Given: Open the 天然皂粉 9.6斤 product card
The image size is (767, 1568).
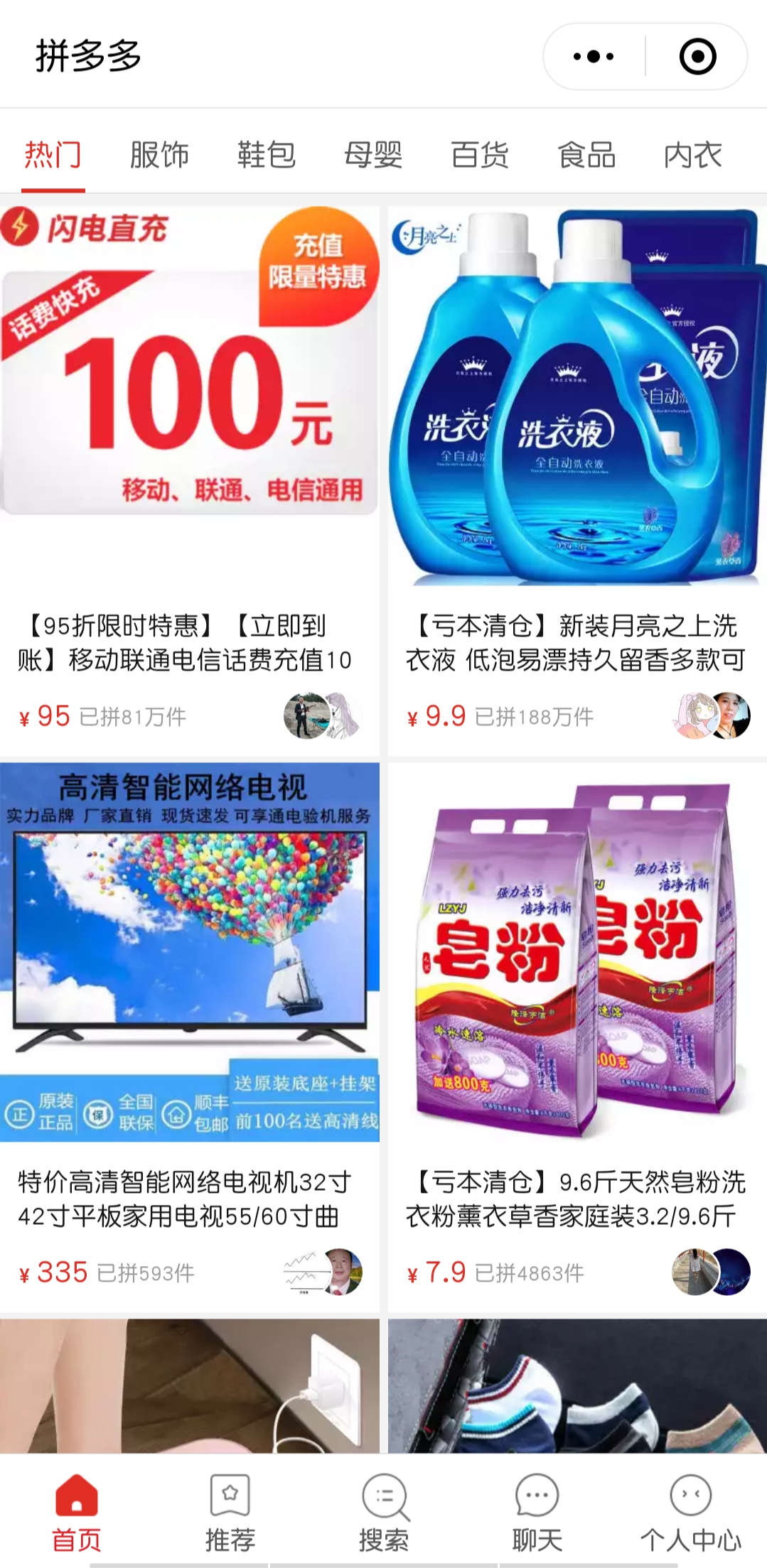Looking at the screenshot, I should (x=577, y=995).
